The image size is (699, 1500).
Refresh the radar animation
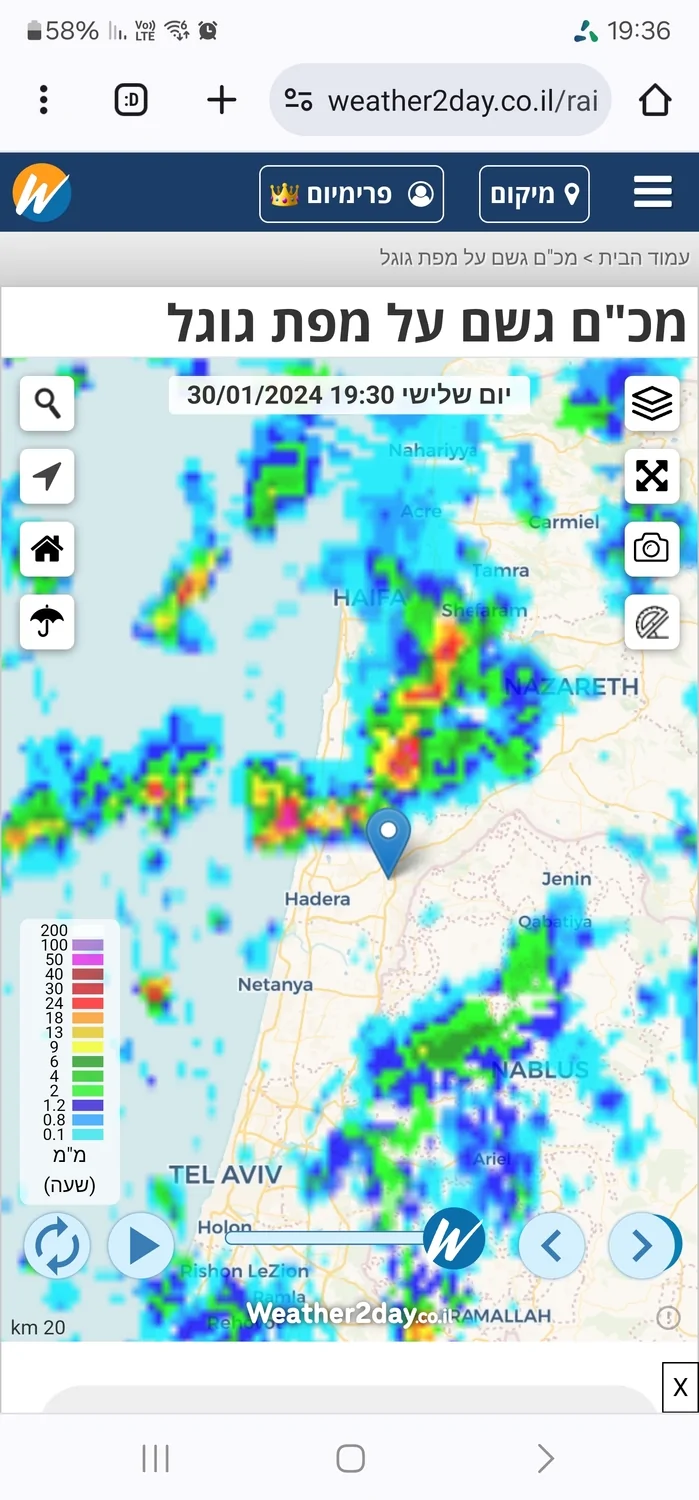pos(57,1246)
